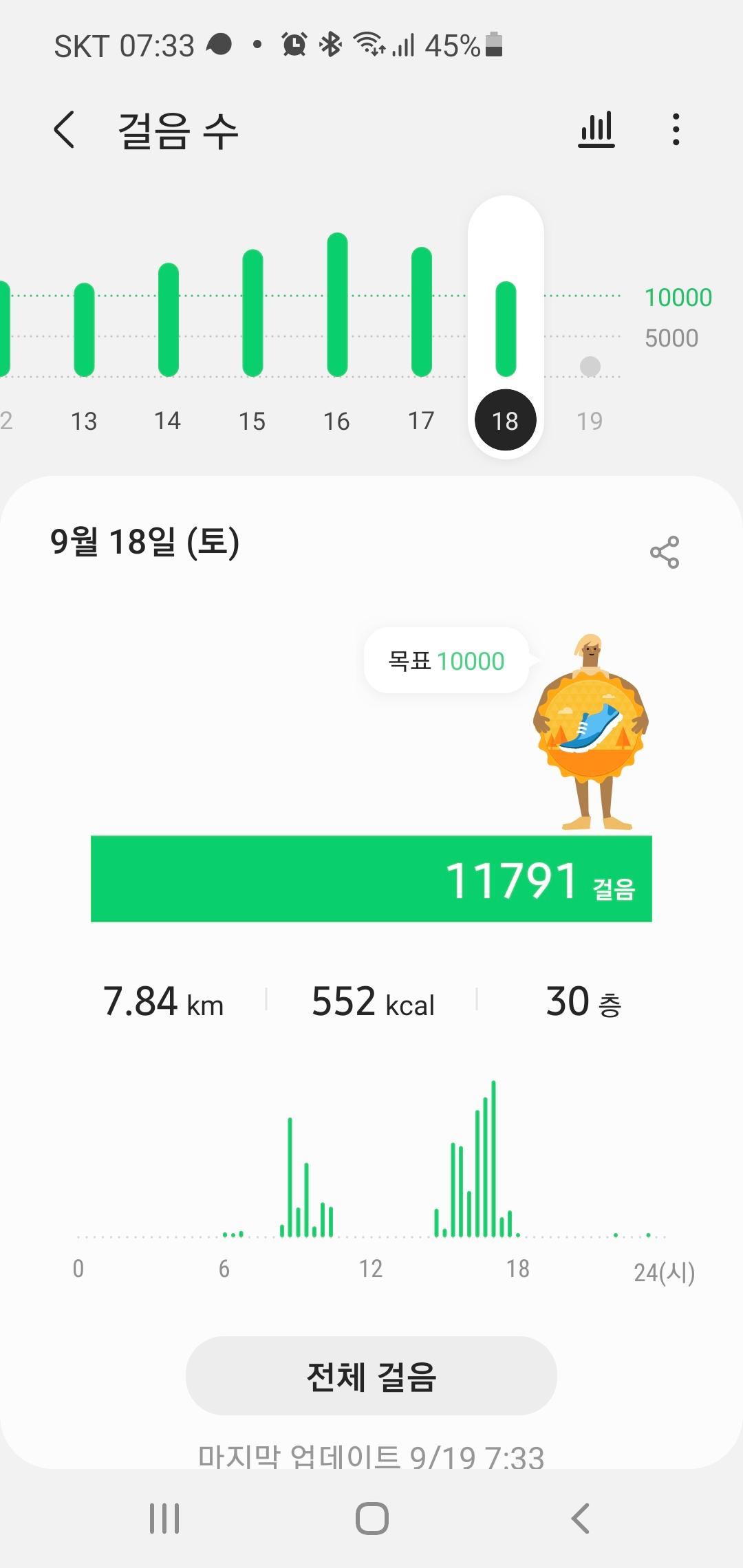Open the more options menu
This screenshot has height=1568, width=743.
[x=676, y=129]
